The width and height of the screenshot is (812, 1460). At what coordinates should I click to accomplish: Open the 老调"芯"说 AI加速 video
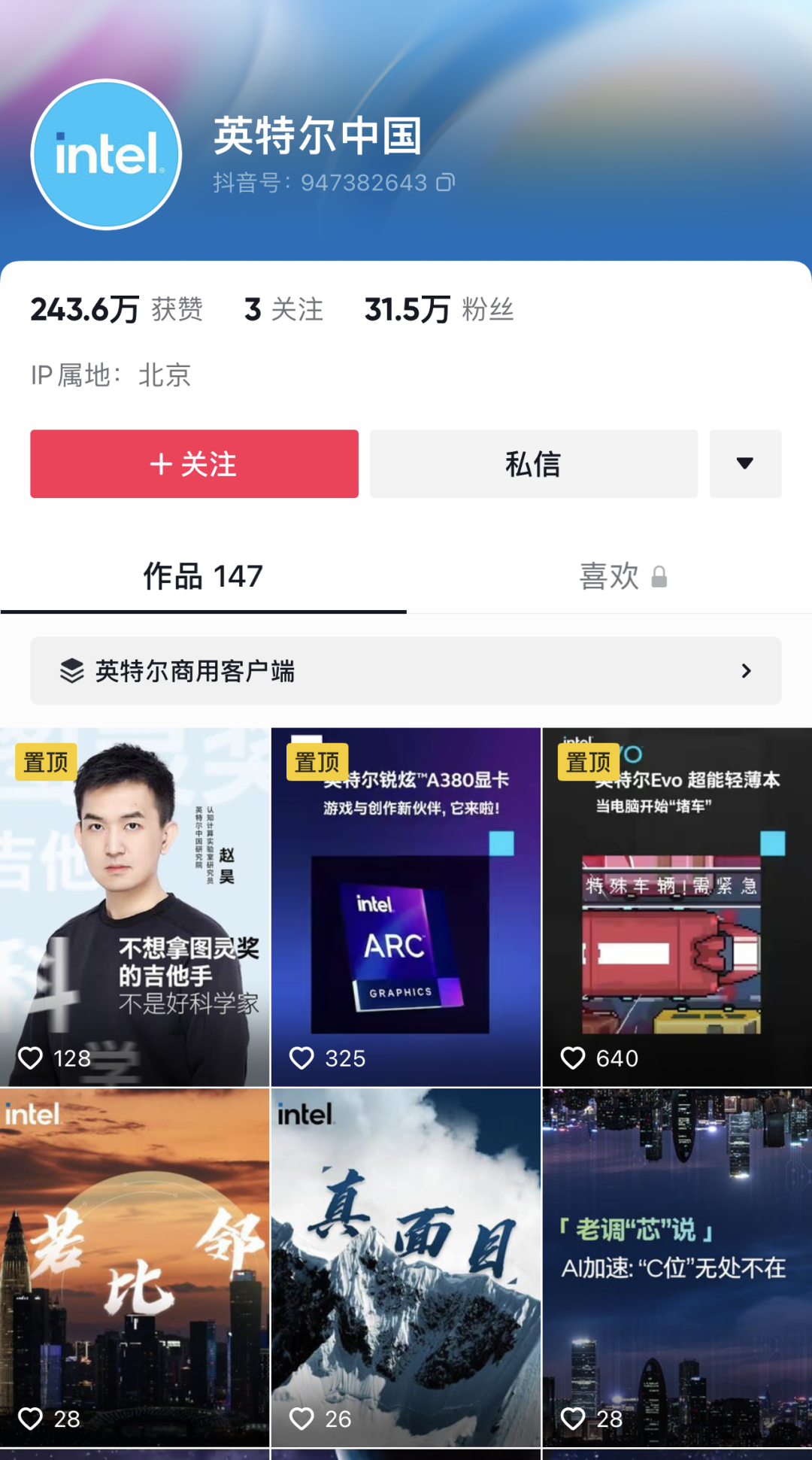tap(677, 1267)
